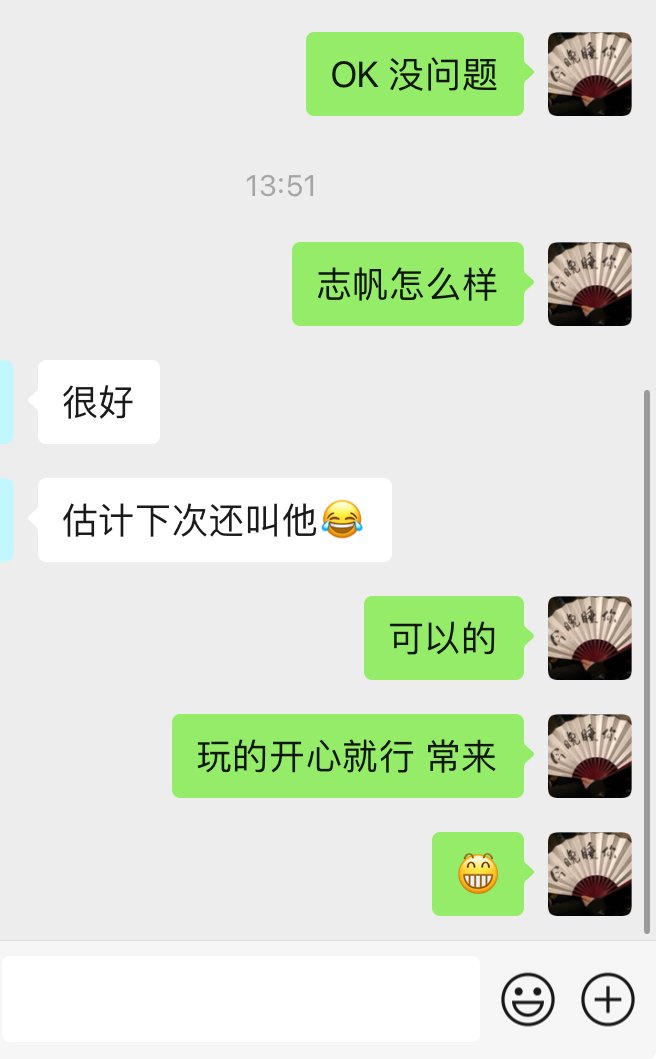
Task: Tap the avatar beside "OK 没问题"
Action: pos(590,74)
